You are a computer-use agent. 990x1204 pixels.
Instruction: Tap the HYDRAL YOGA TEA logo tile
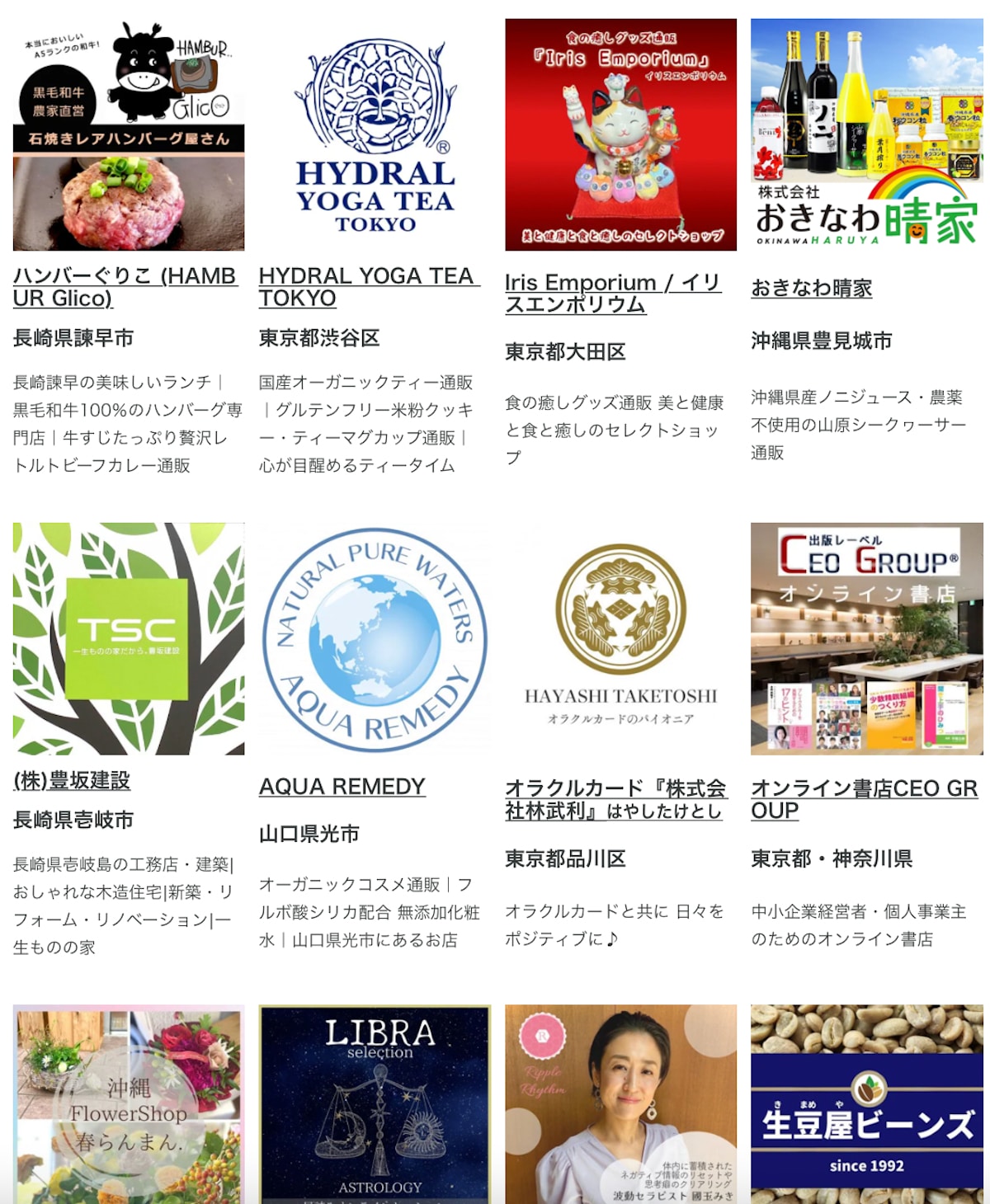pyautogui.click(x=375, y=134)
